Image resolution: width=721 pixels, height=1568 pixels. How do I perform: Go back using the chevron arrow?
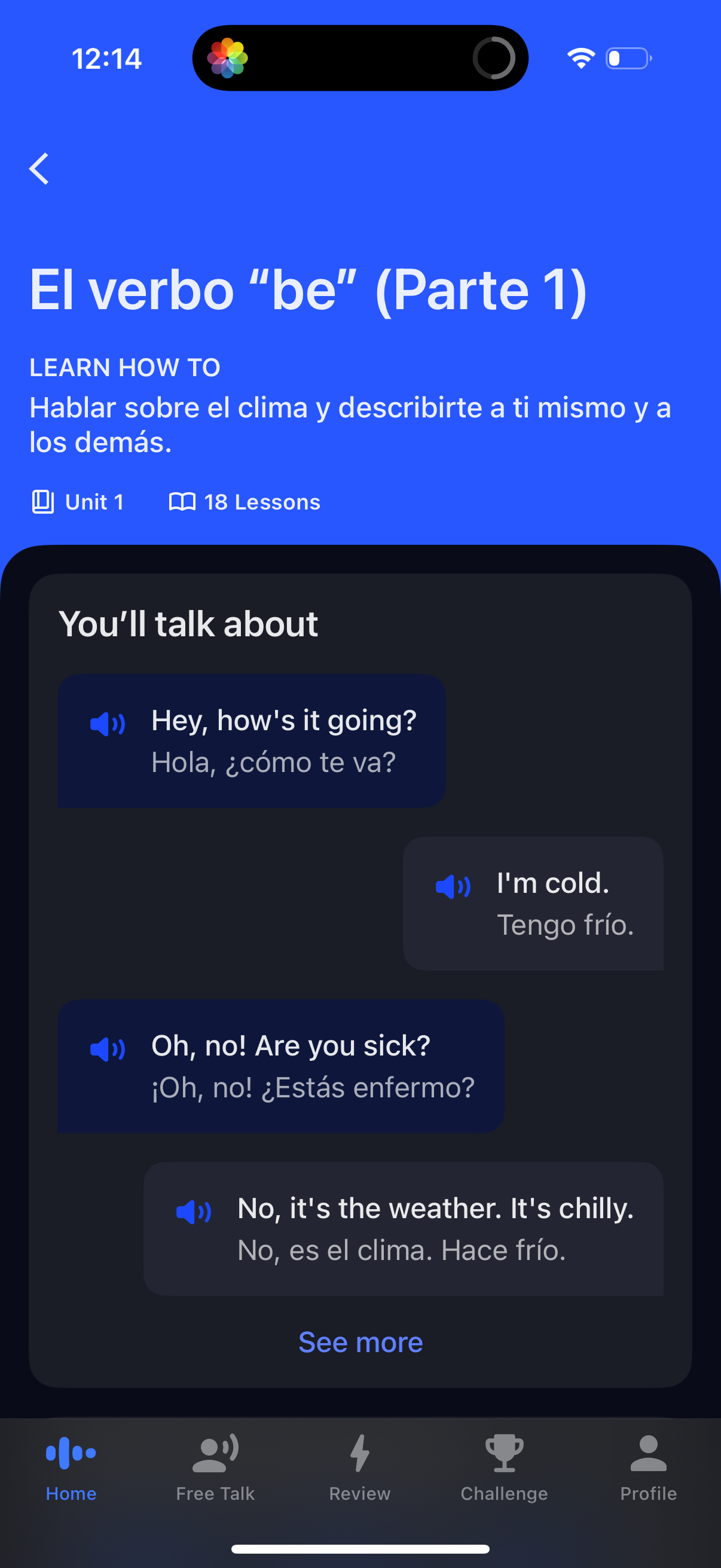coord(39,169)
